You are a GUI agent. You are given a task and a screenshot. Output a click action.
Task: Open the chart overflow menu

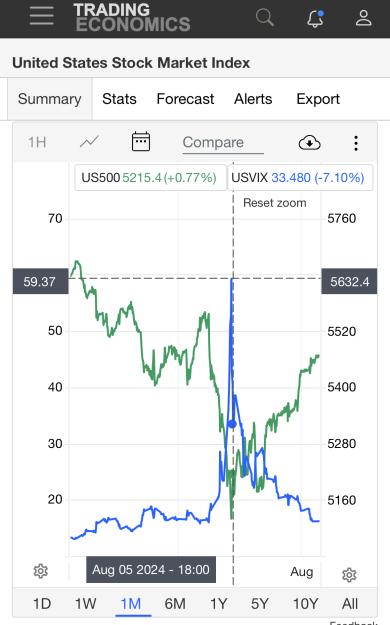tap(356, 143)
